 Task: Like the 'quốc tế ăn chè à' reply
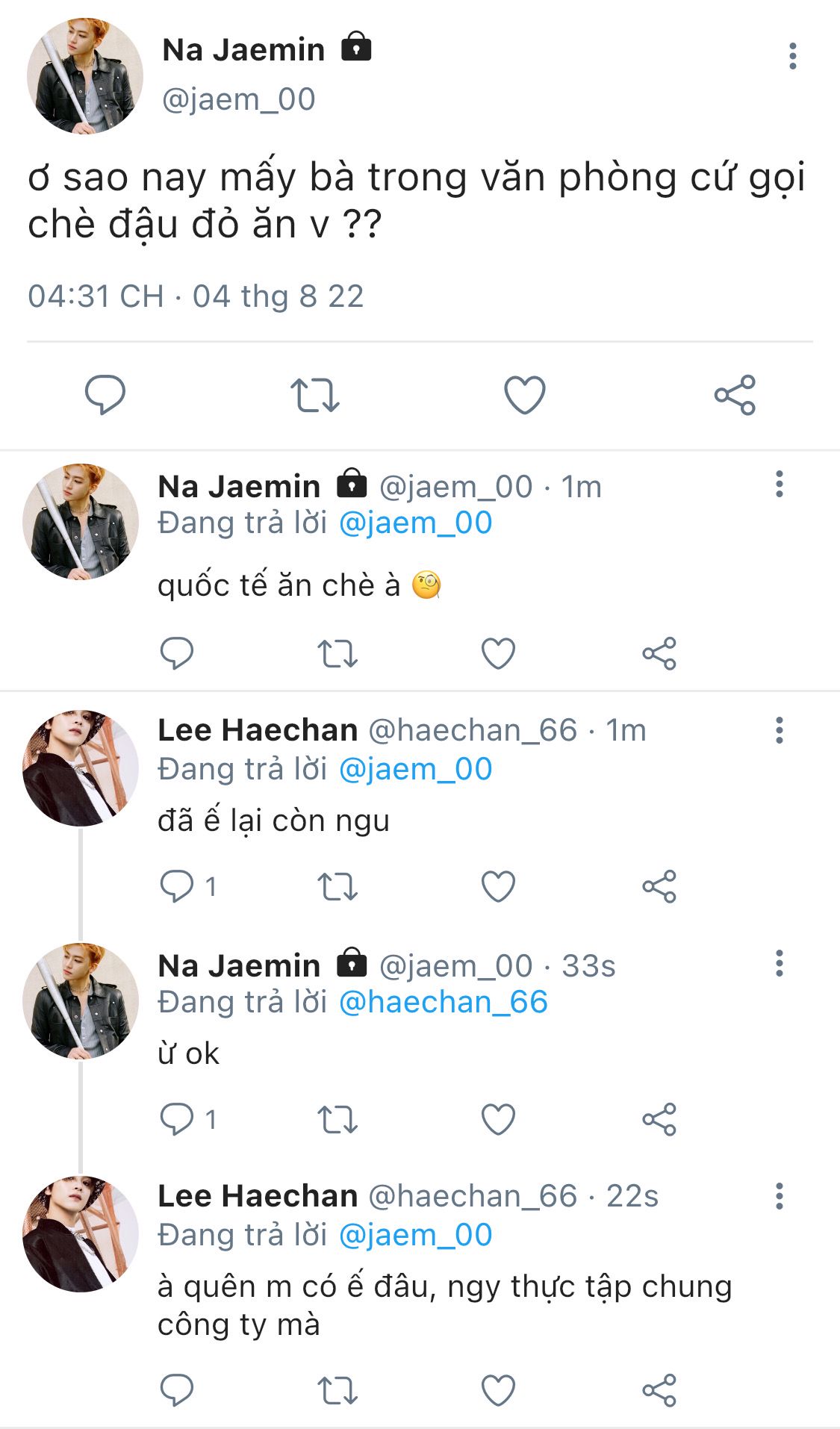(498, 653)
